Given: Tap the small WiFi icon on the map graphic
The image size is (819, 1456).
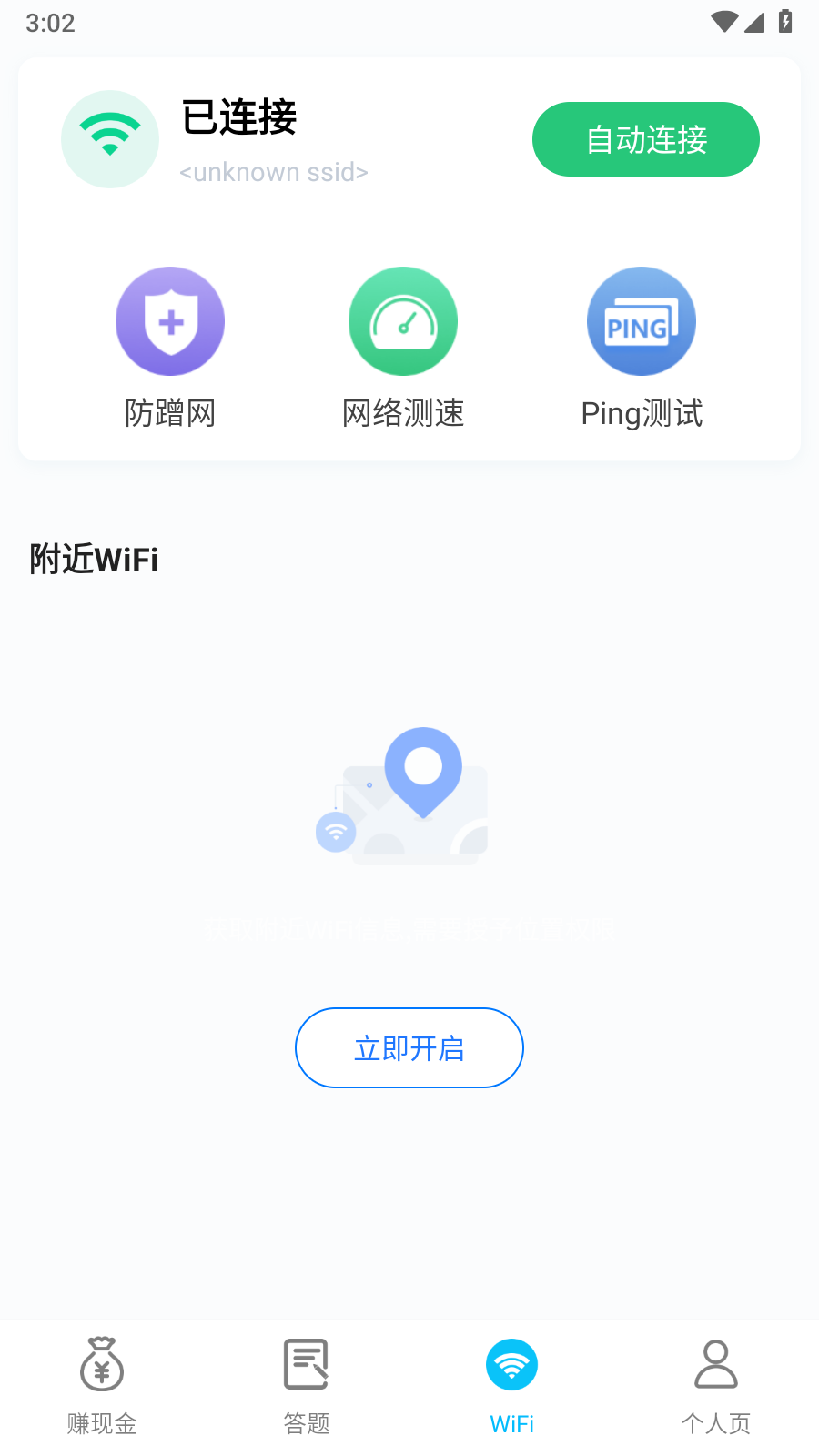Looking at the screenshot, I should tap(335, 831).
